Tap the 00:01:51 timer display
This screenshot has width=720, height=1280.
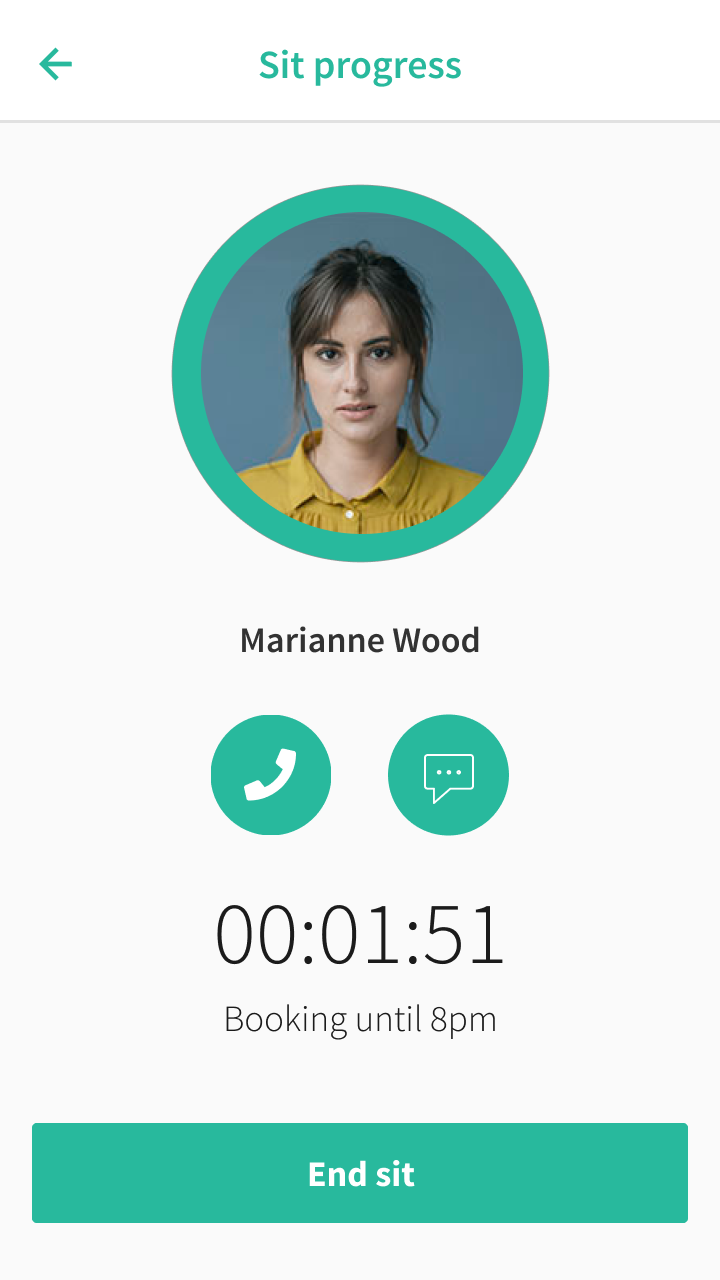[360, 935]
